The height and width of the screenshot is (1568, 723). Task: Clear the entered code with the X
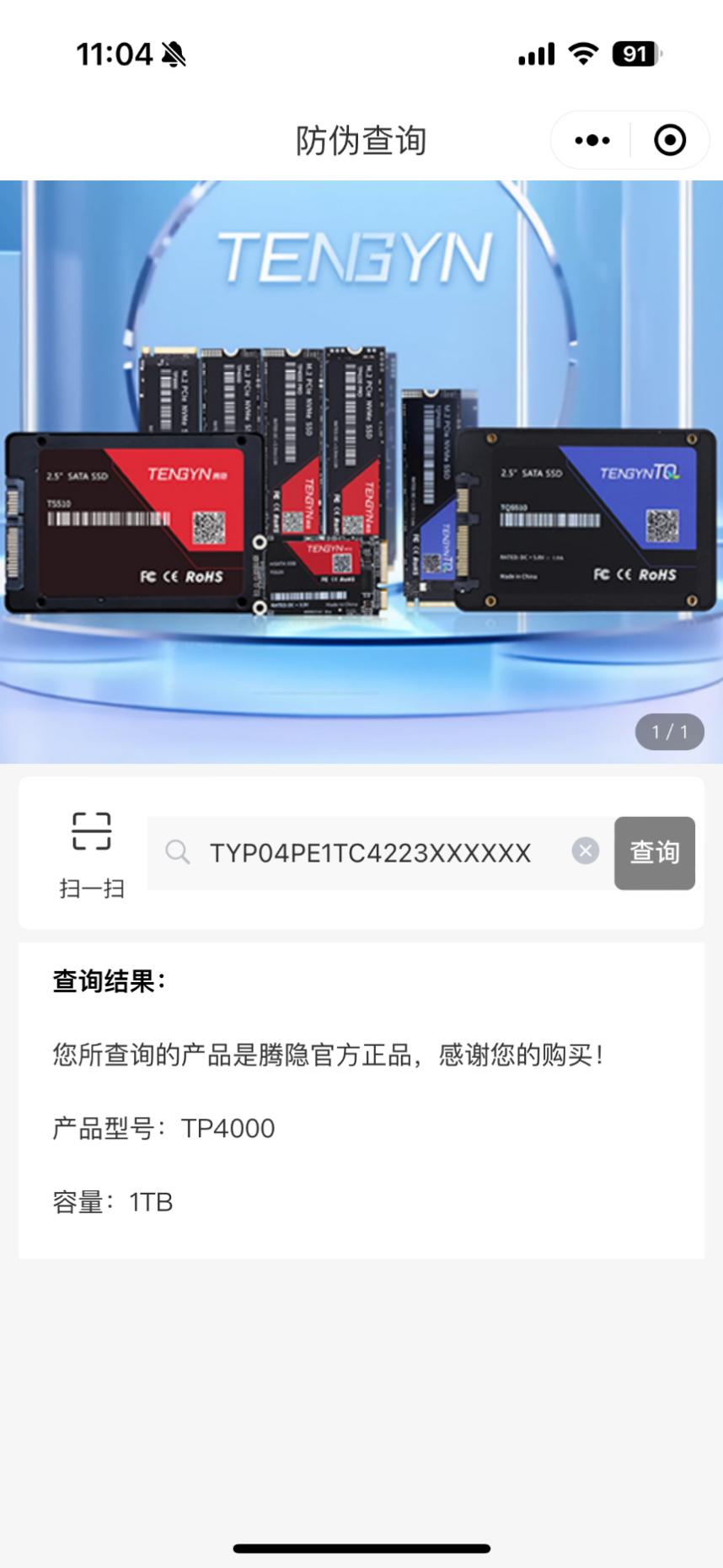[x=586, y=851]
